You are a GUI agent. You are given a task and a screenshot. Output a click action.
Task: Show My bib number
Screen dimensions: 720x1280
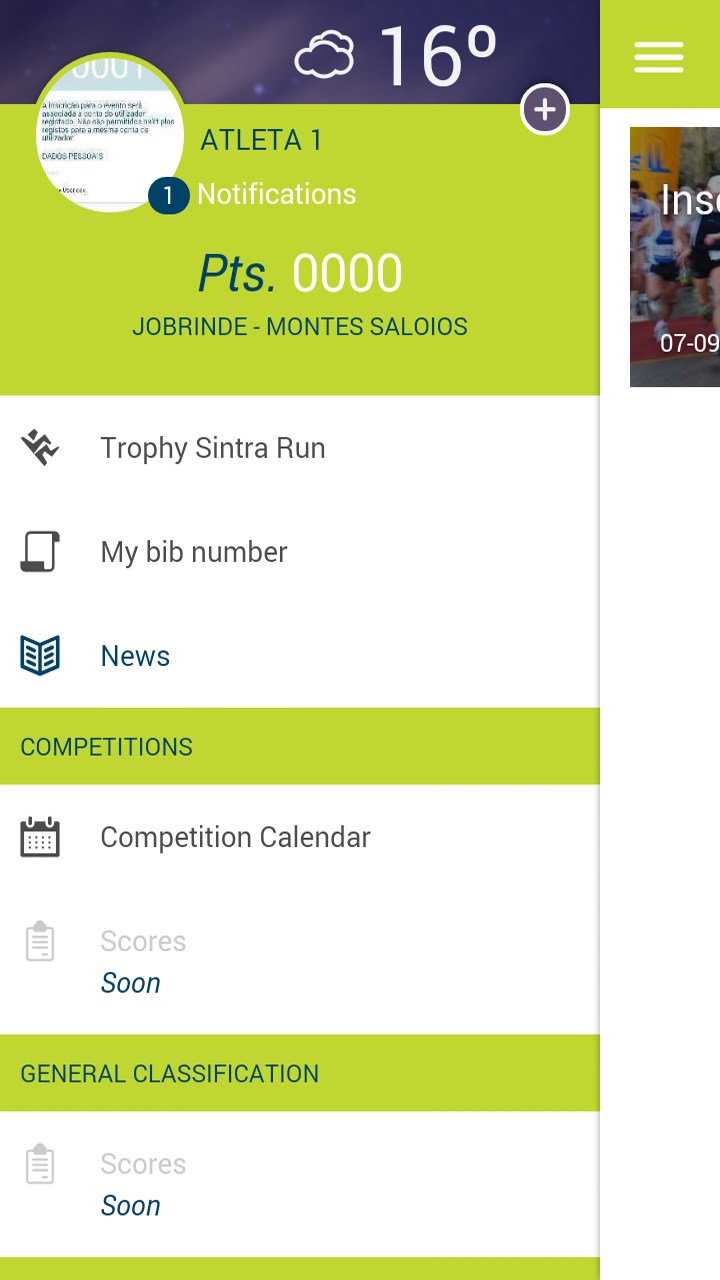pyautogui.click(x=194, y=552)
